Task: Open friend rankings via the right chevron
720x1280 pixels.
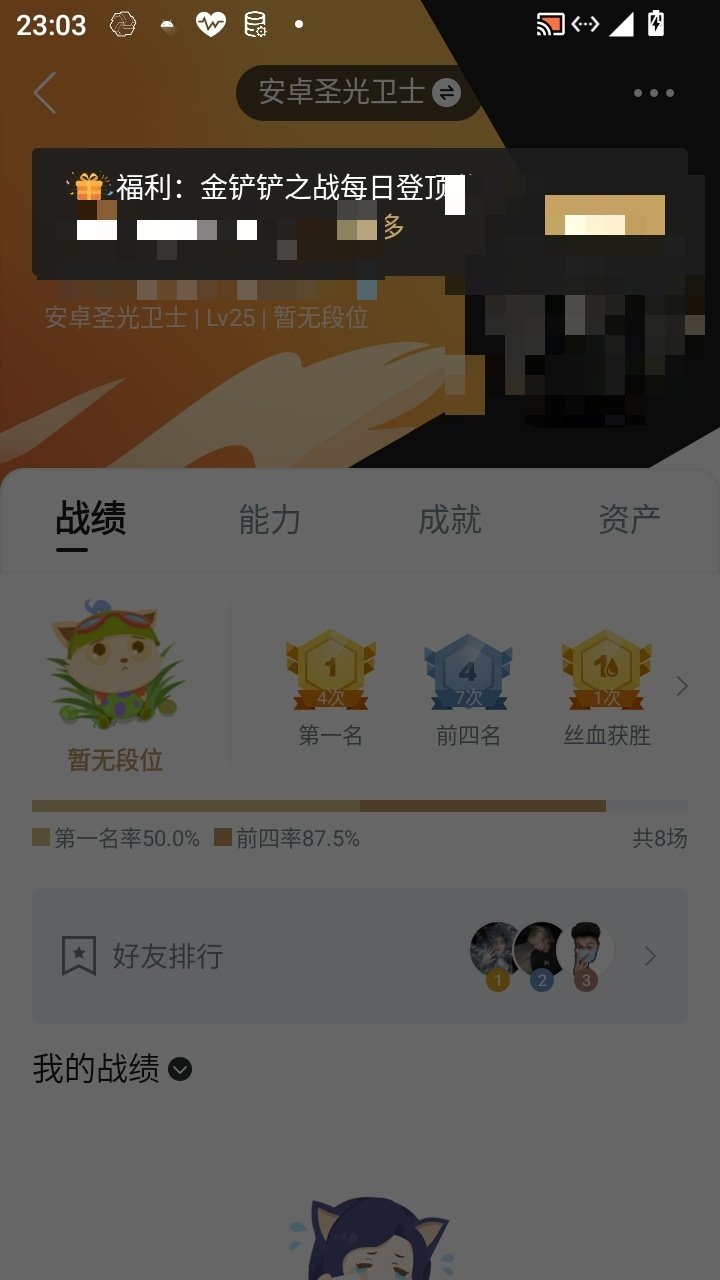Action: coord(650,956)
